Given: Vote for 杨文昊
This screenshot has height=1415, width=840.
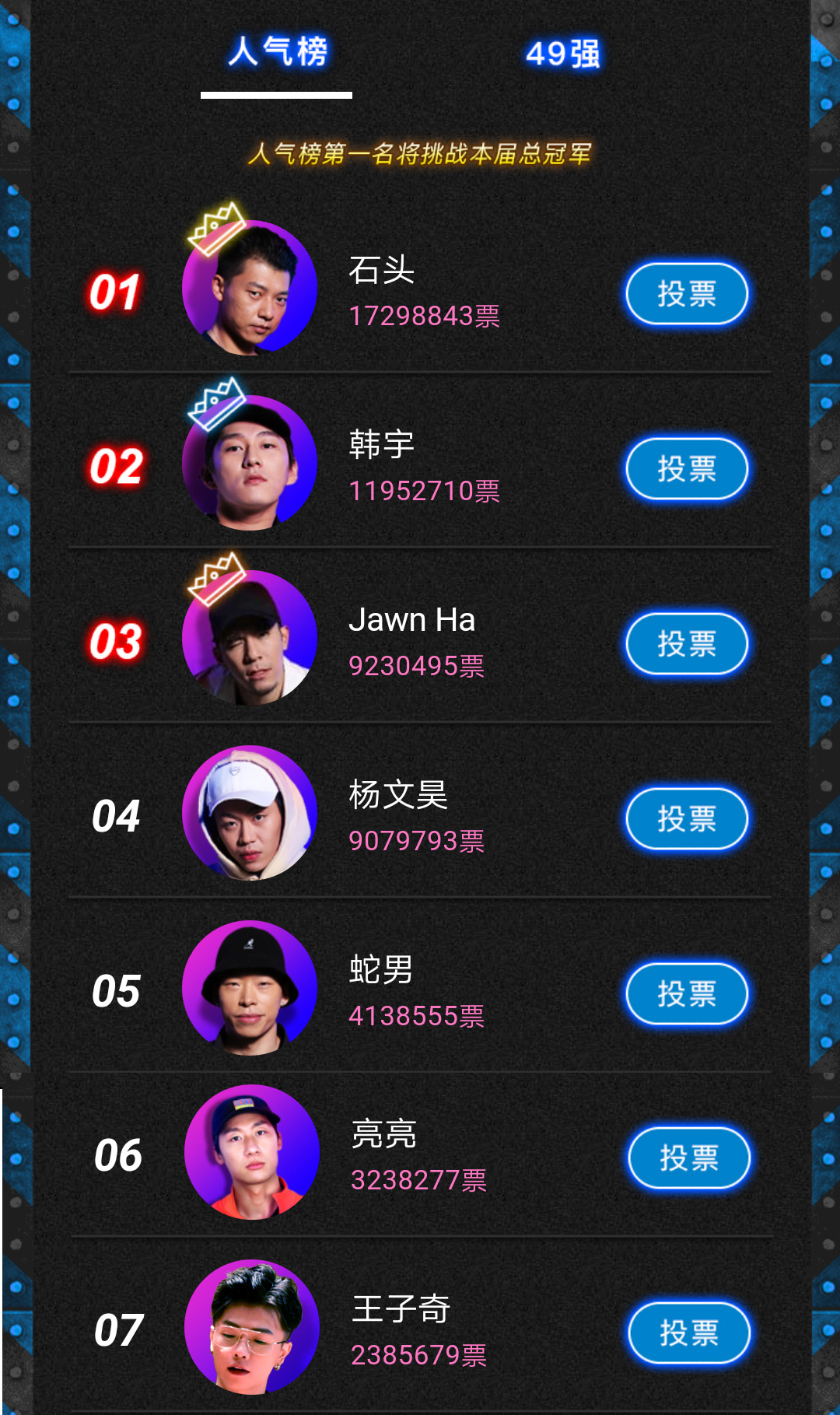Looking at the screenshot, I should (686, 818).
